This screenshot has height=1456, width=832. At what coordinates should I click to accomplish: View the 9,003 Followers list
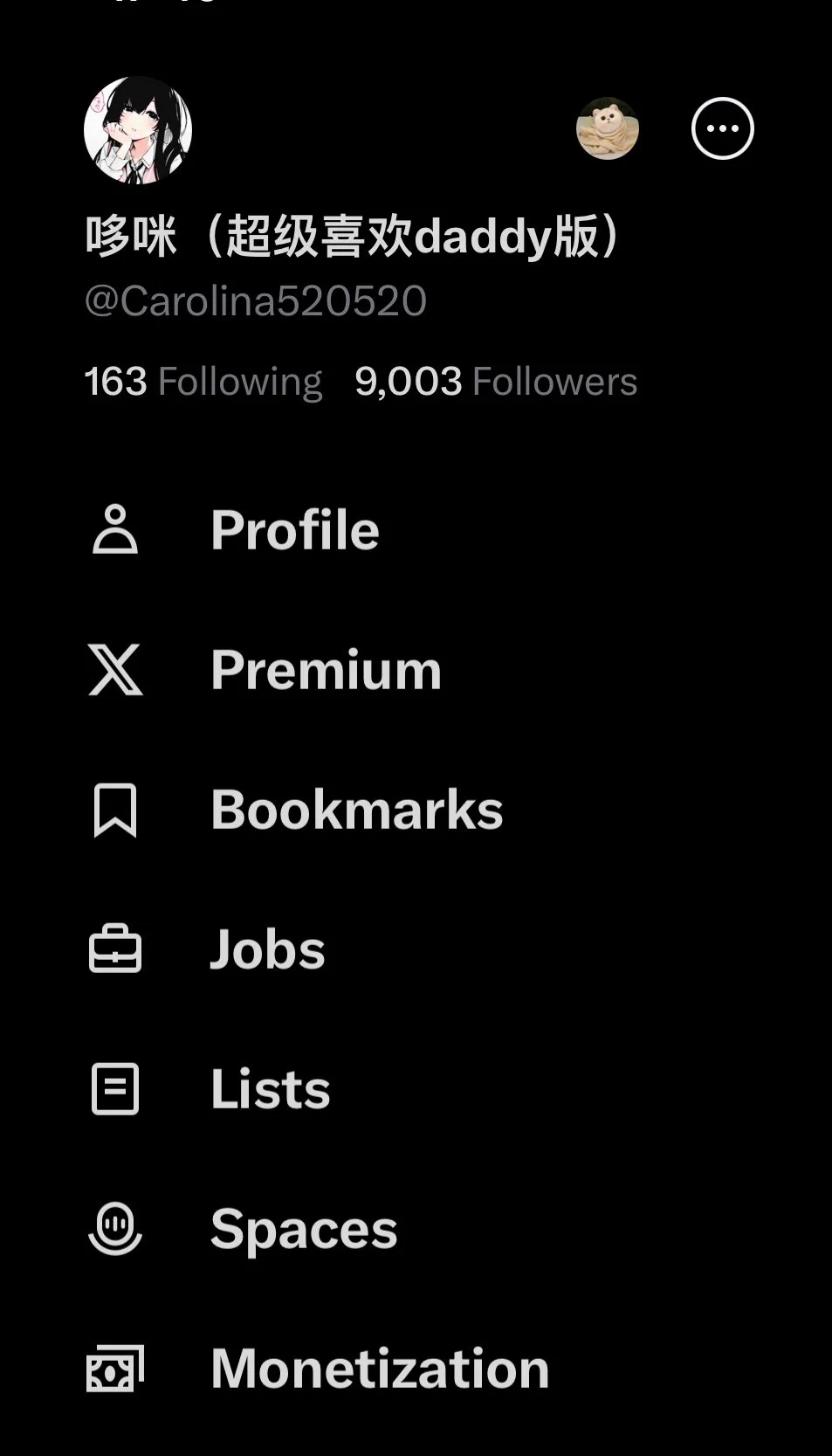click(496, 382)
